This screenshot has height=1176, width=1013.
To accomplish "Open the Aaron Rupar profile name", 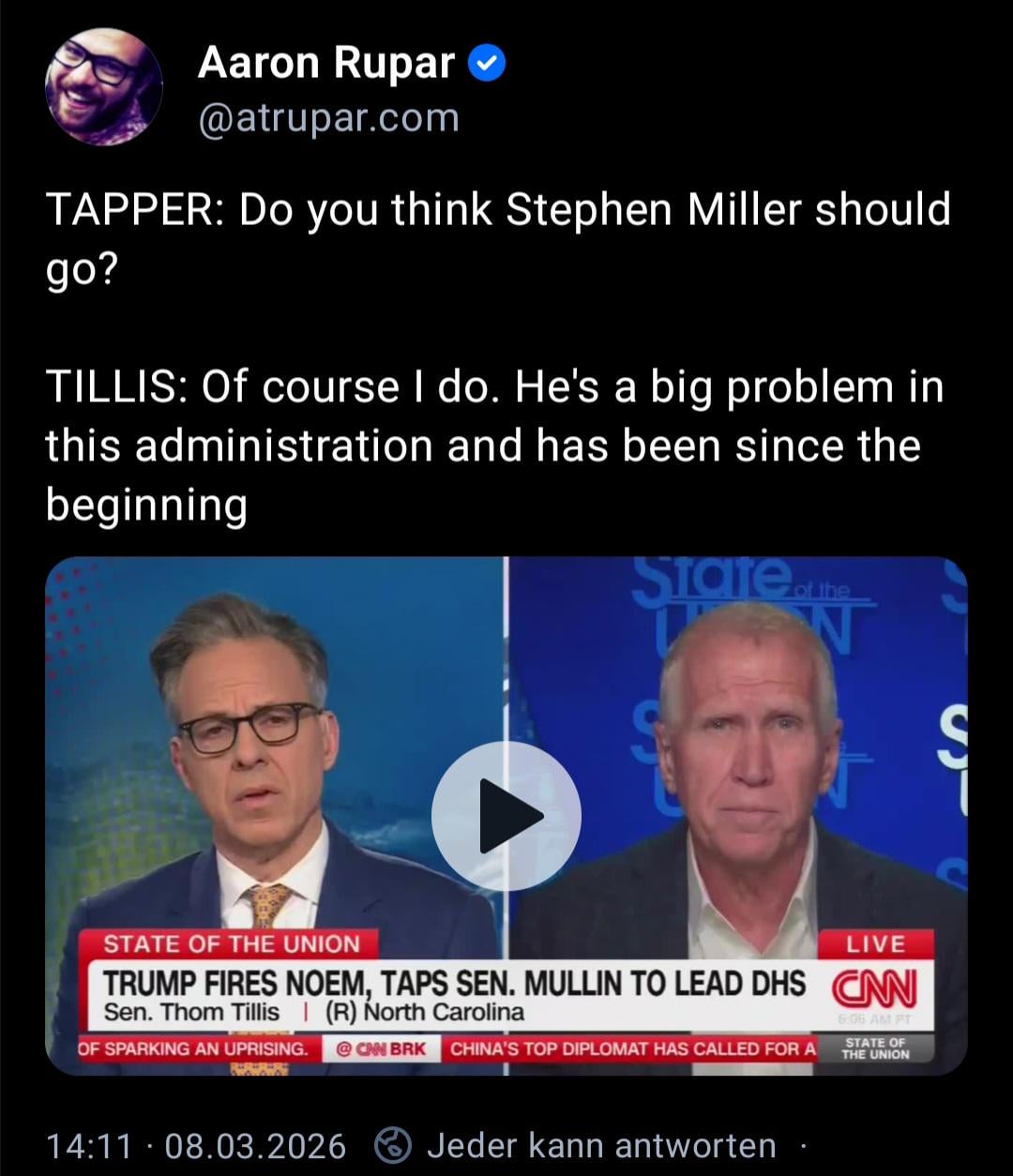I will (x=325, y=64).
